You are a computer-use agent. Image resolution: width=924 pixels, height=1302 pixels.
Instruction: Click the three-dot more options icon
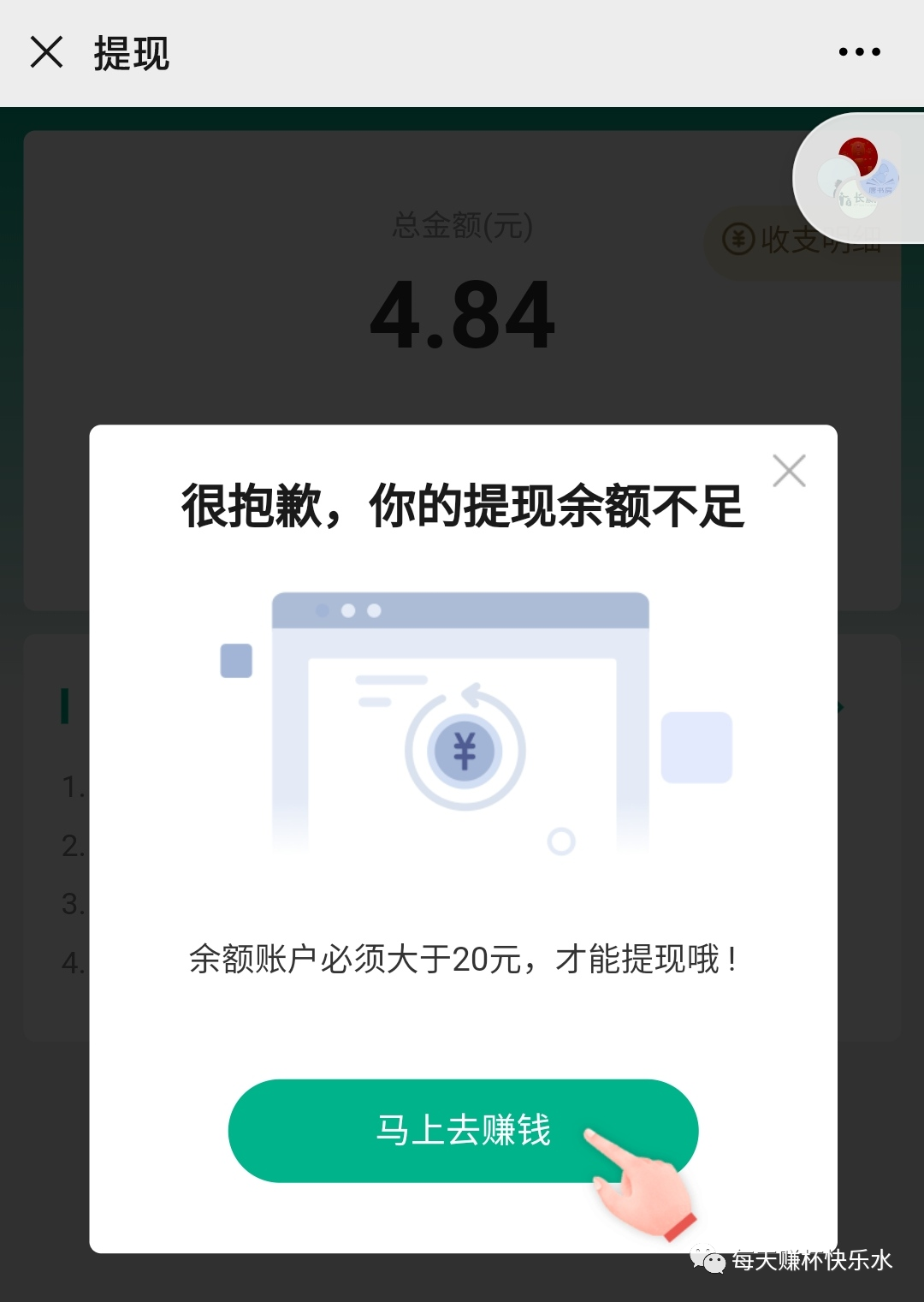pyautogui.click(x=859, y=51)
